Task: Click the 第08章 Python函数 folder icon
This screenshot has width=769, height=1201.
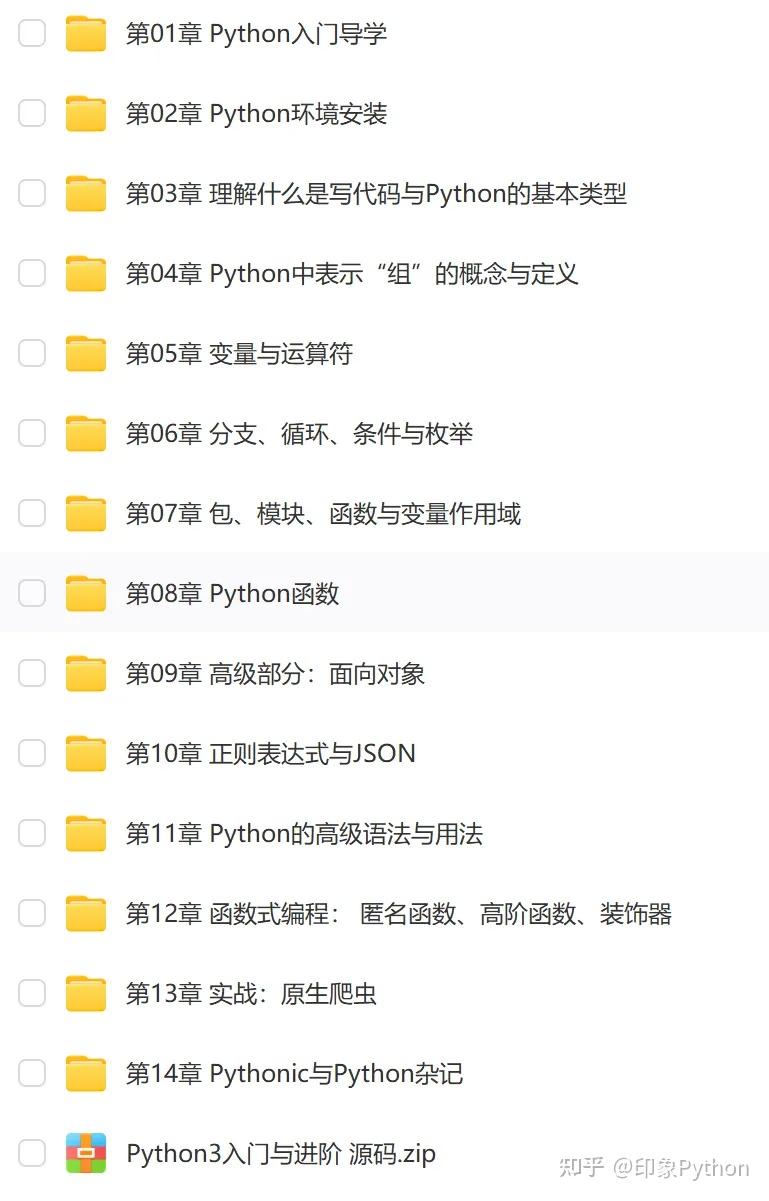Action: (x=85, y=593)
